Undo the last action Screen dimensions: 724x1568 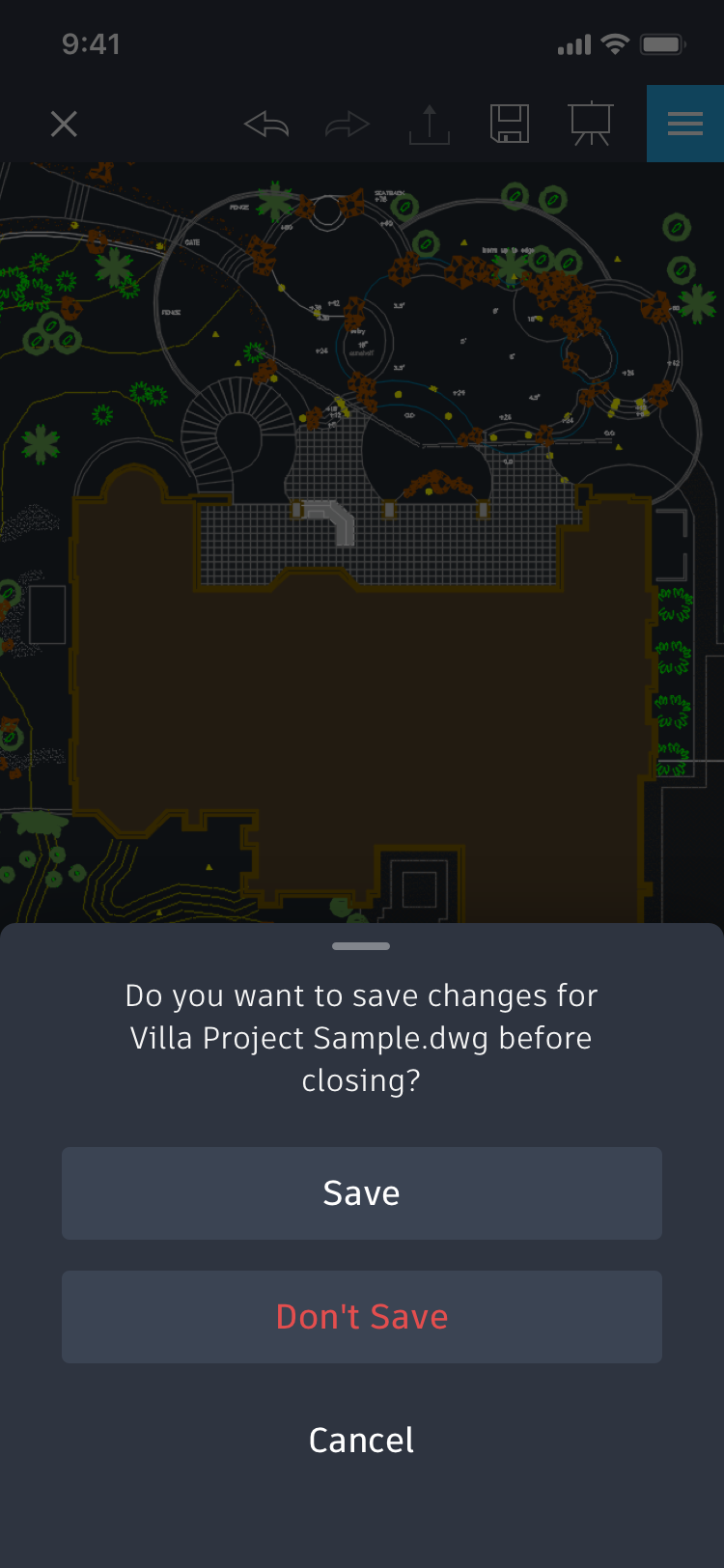coord(266,125)
